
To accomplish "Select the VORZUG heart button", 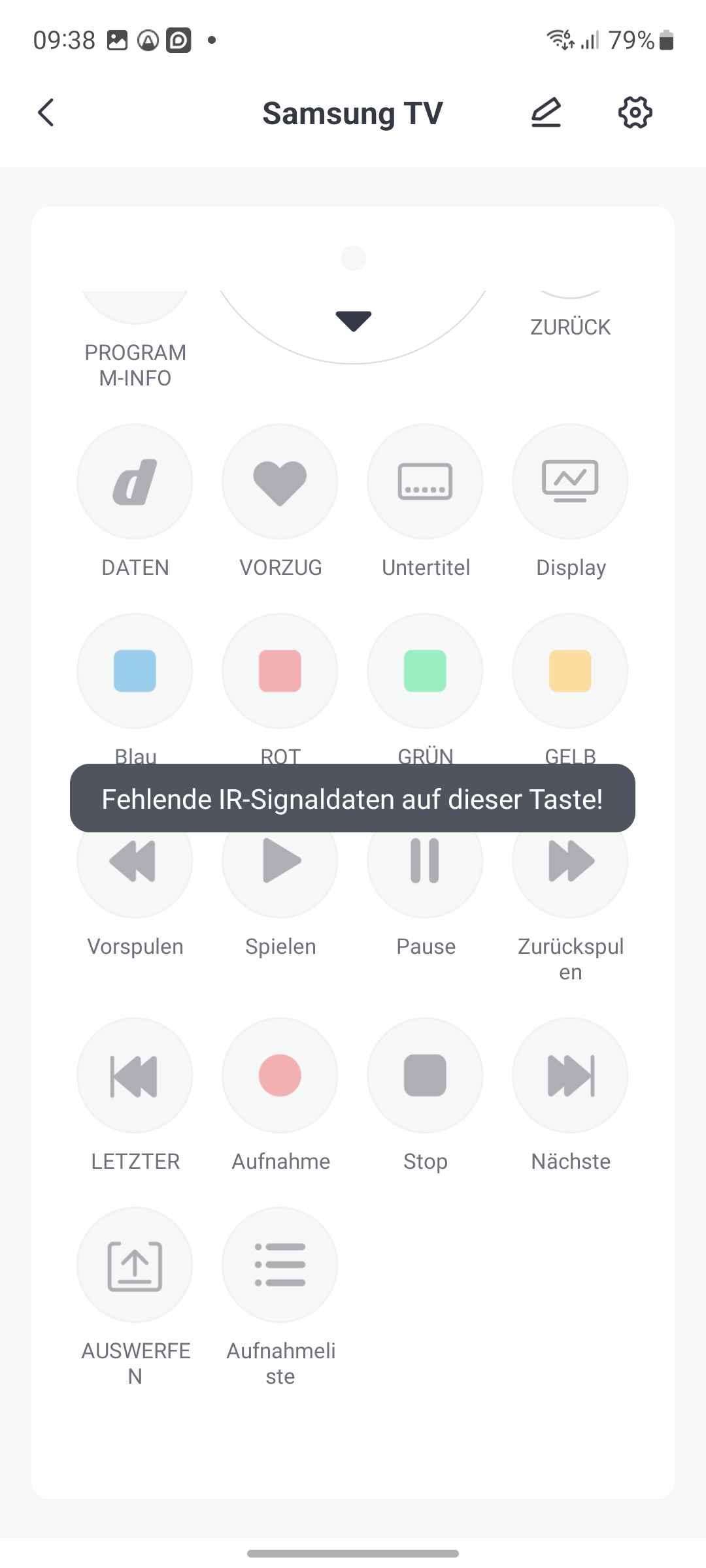I will (x=280, y=482).
